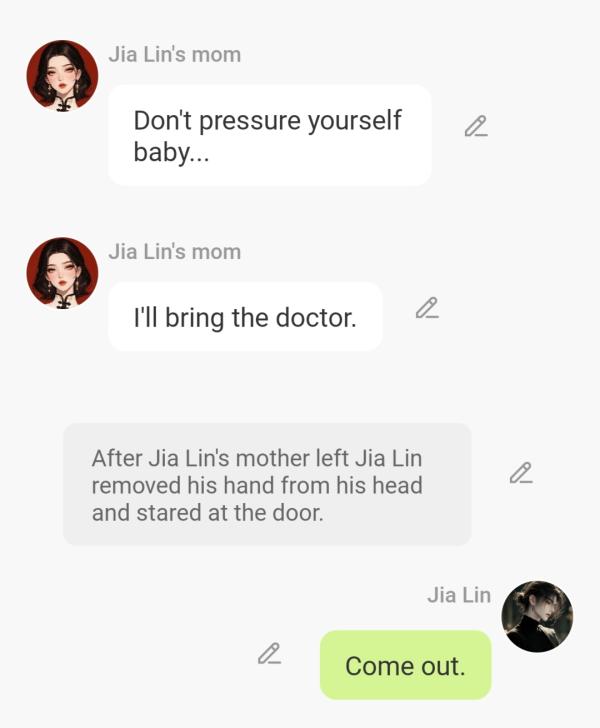Open avatar beside "Don't pressure yourself baby..."

pyautogui.click(x=62, y=75)
